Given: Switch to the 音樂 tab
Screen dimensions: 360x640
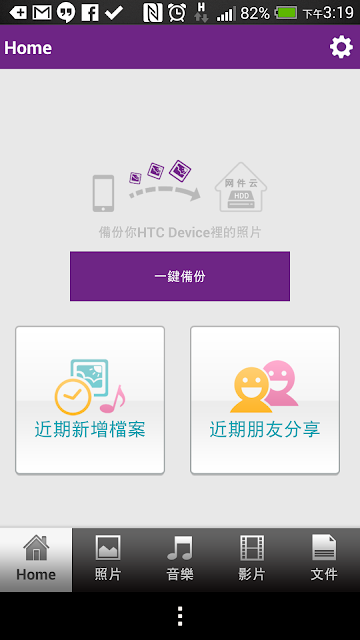Looking at the screenshot, I should pyautogui.click(x=180, y=560).
